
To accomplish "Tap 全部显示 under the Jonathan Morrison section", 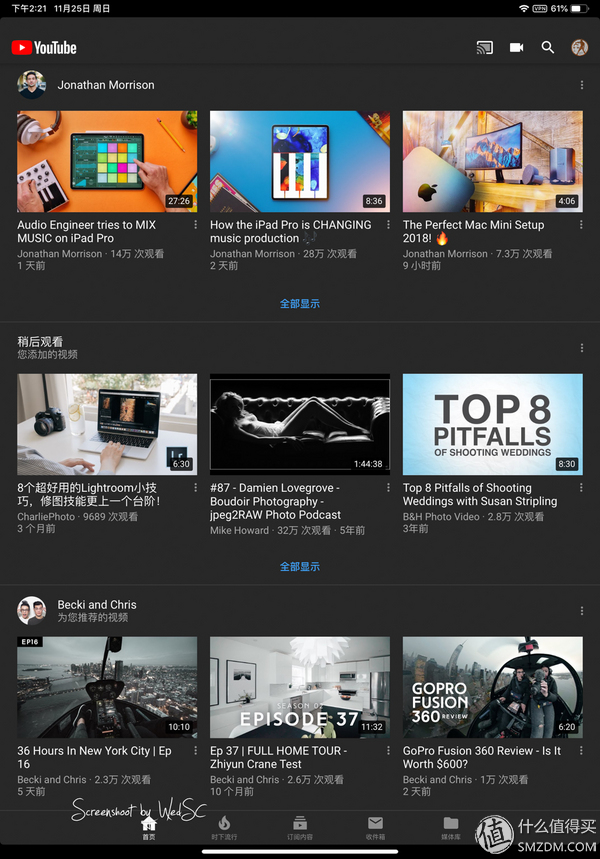I will pyautogui.click(x=300, y=303).
